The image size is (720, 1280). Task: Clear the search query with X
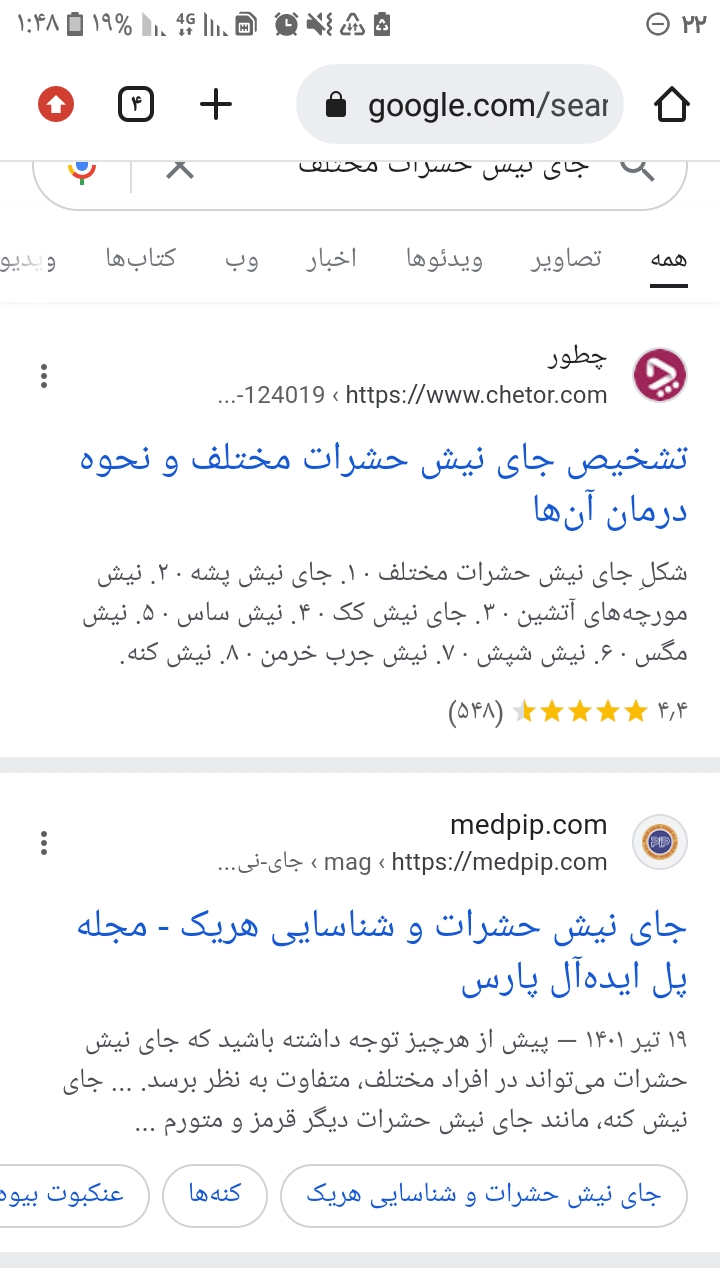(x=179, y=168)
